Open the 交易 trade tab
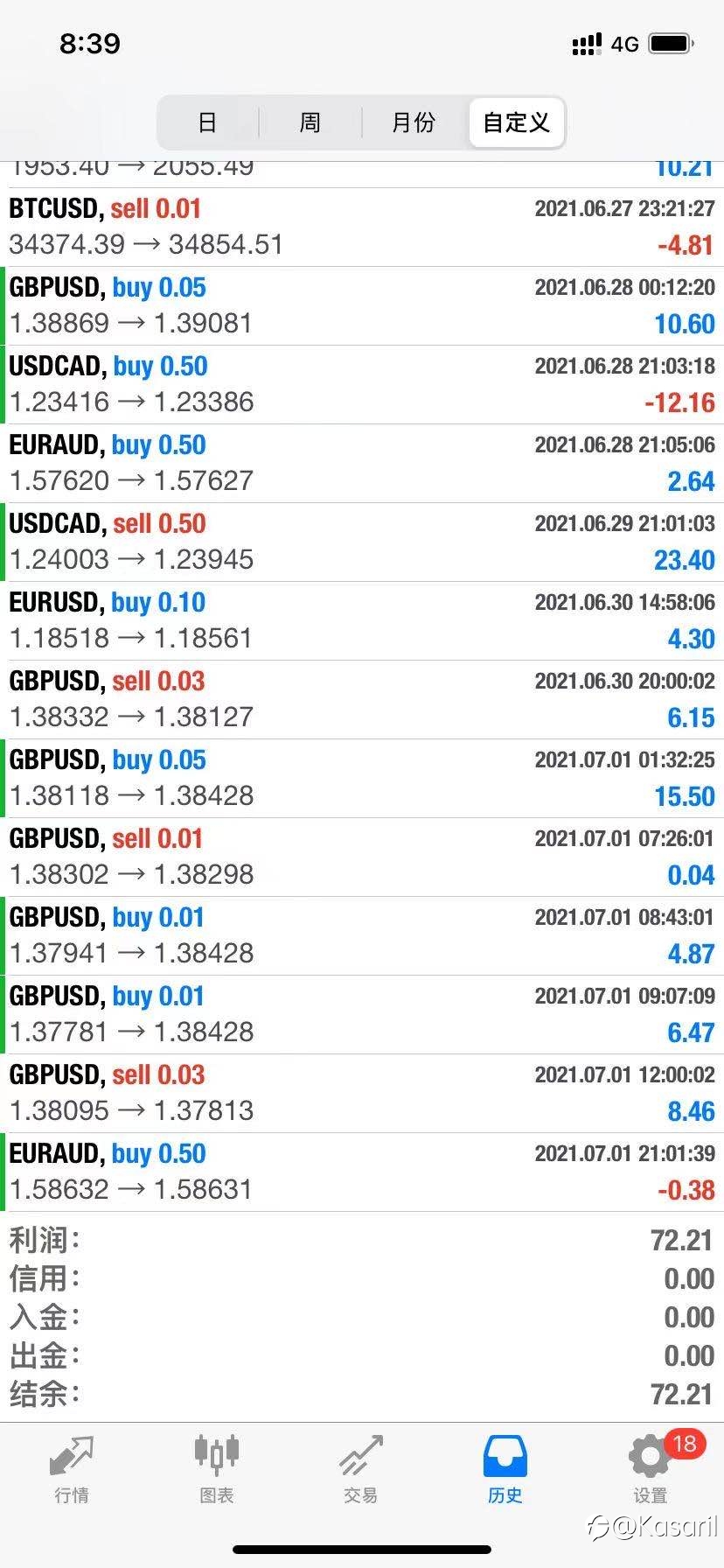Screen dimensions: 724x1568 pos(361,1470)
